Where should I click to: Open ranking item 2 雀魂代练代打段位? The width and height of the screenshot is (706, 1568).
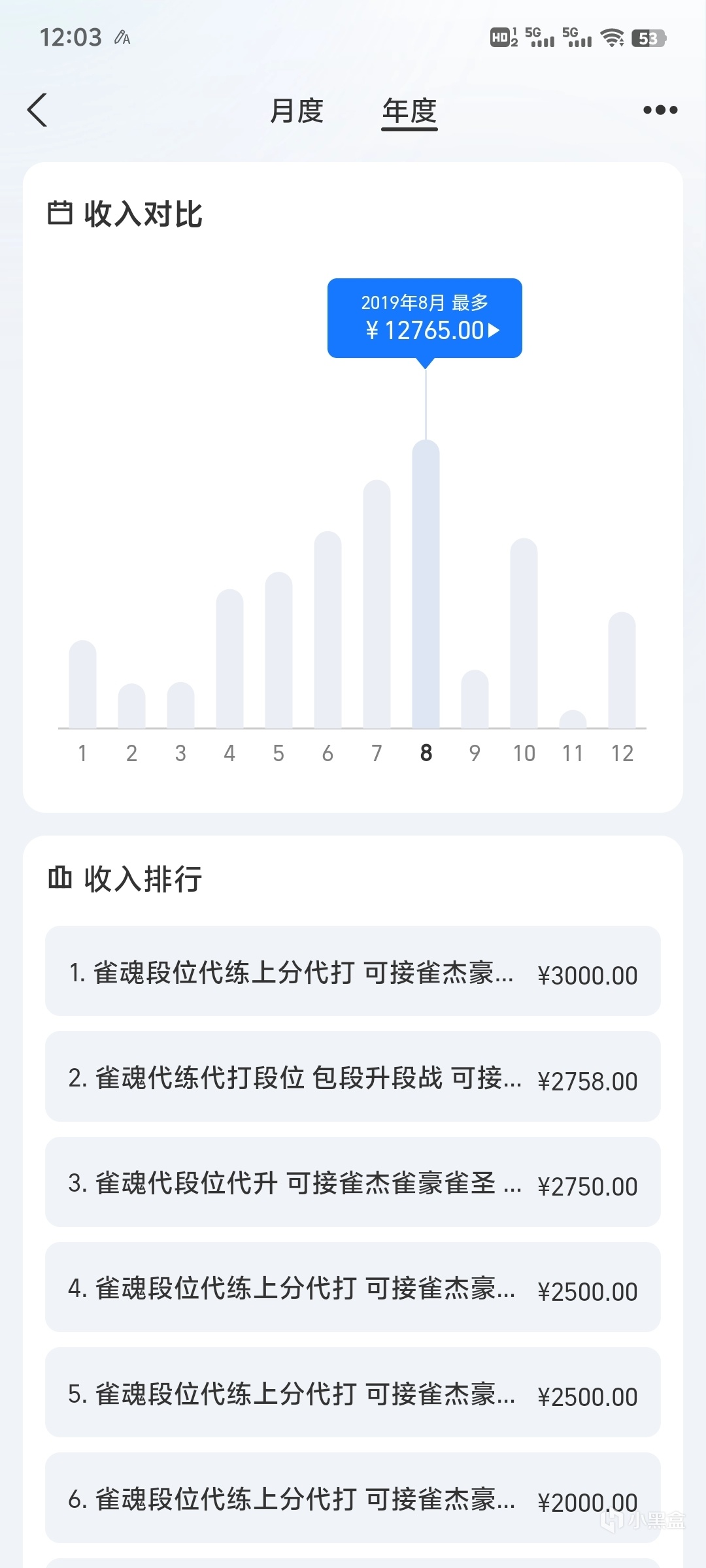click(353, 1077)
